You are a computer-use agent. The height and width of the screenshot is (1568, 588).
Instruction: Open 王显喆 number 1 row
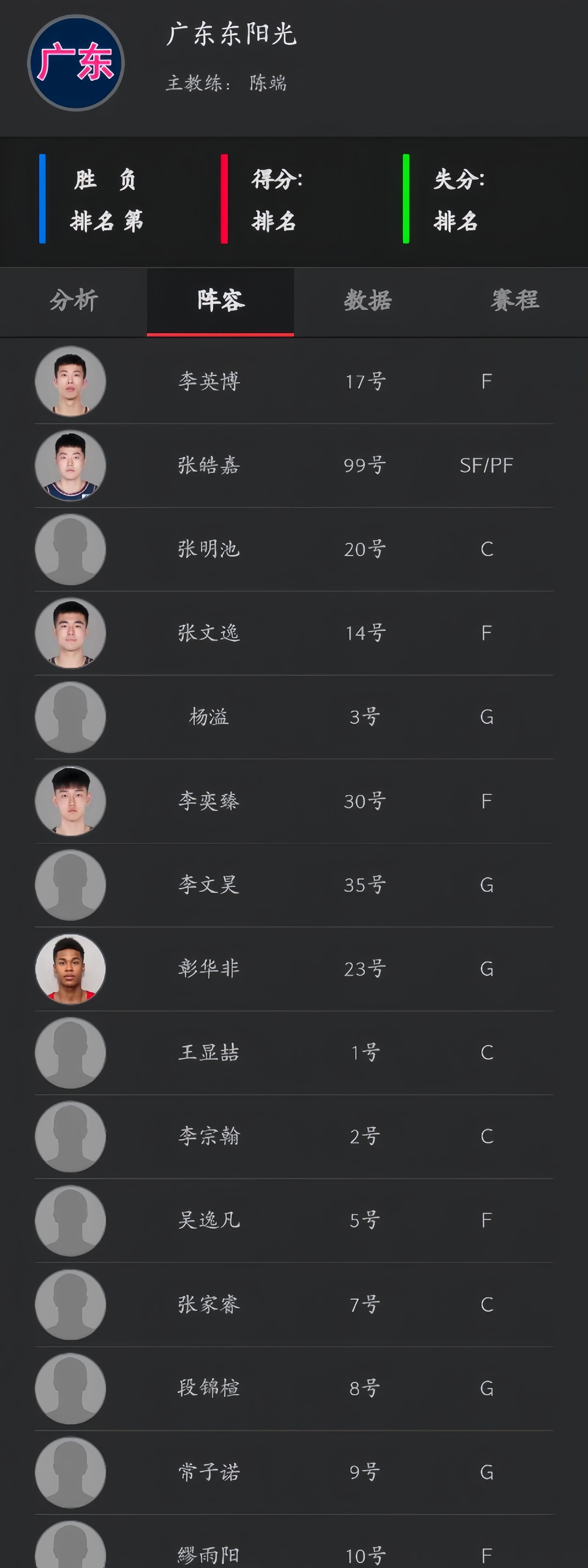click(x=294, y=1053)
